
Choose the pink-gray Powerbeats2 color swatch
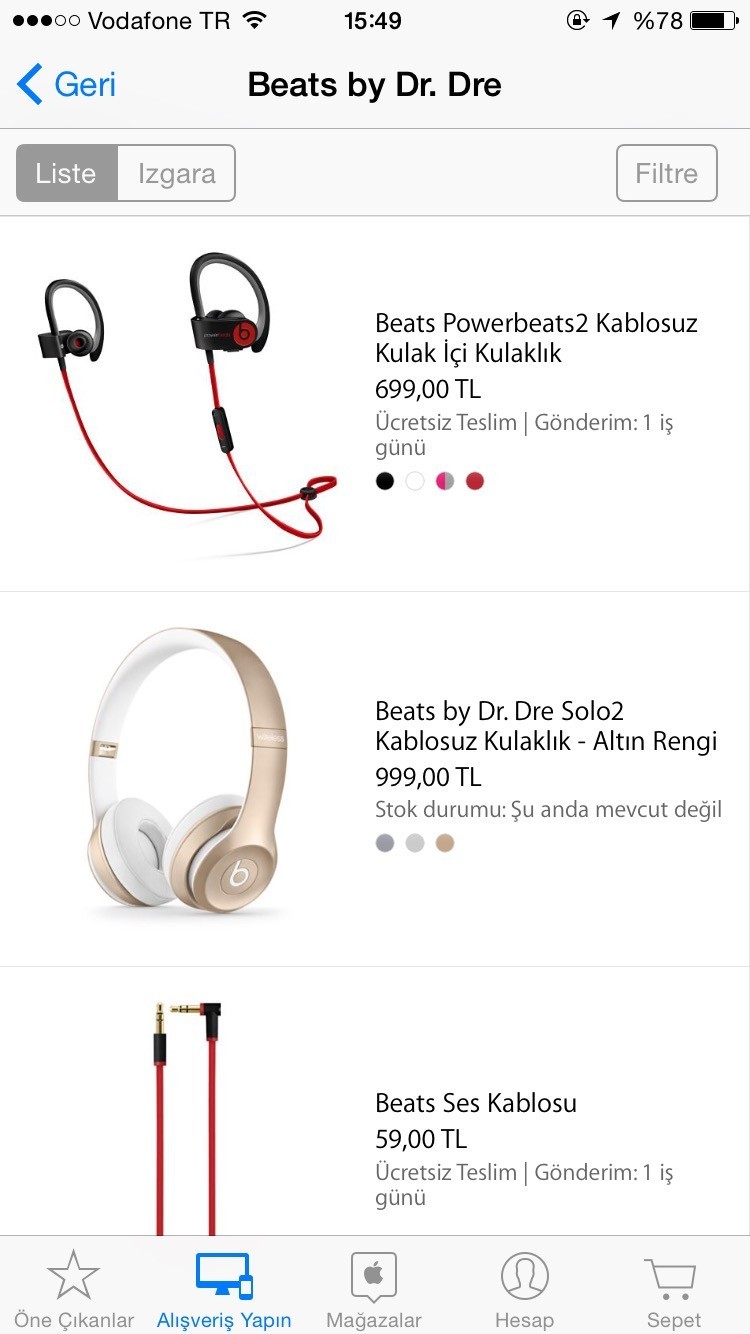coord(445,481)
